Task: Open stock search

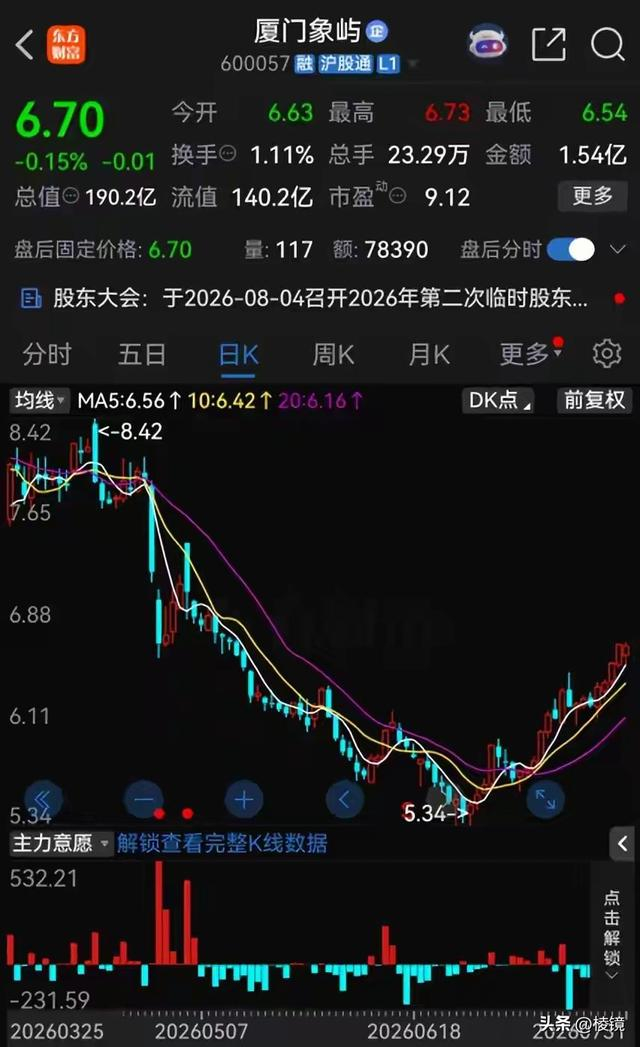Action: click(607, 45)
